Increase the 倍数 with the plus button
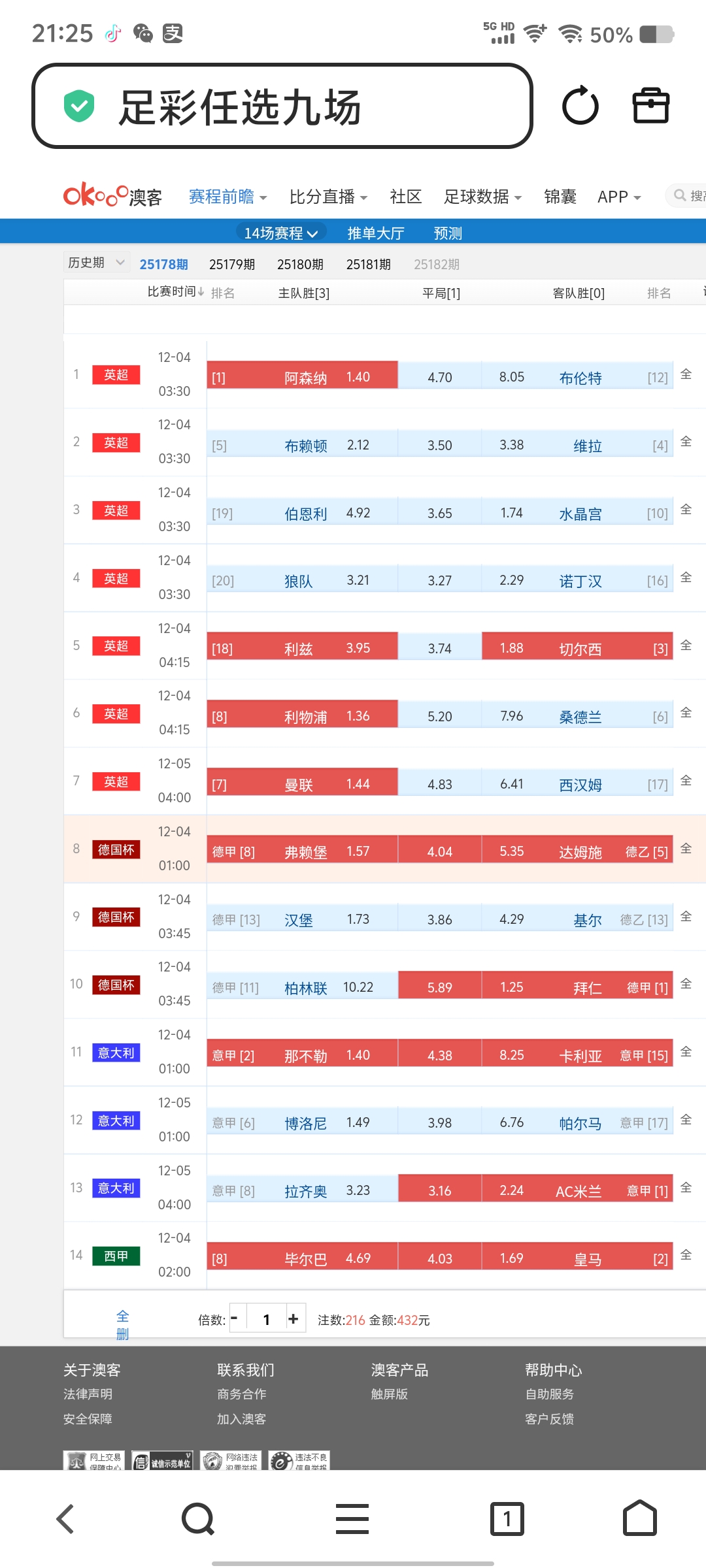706x1568 pixels. 294,1319
